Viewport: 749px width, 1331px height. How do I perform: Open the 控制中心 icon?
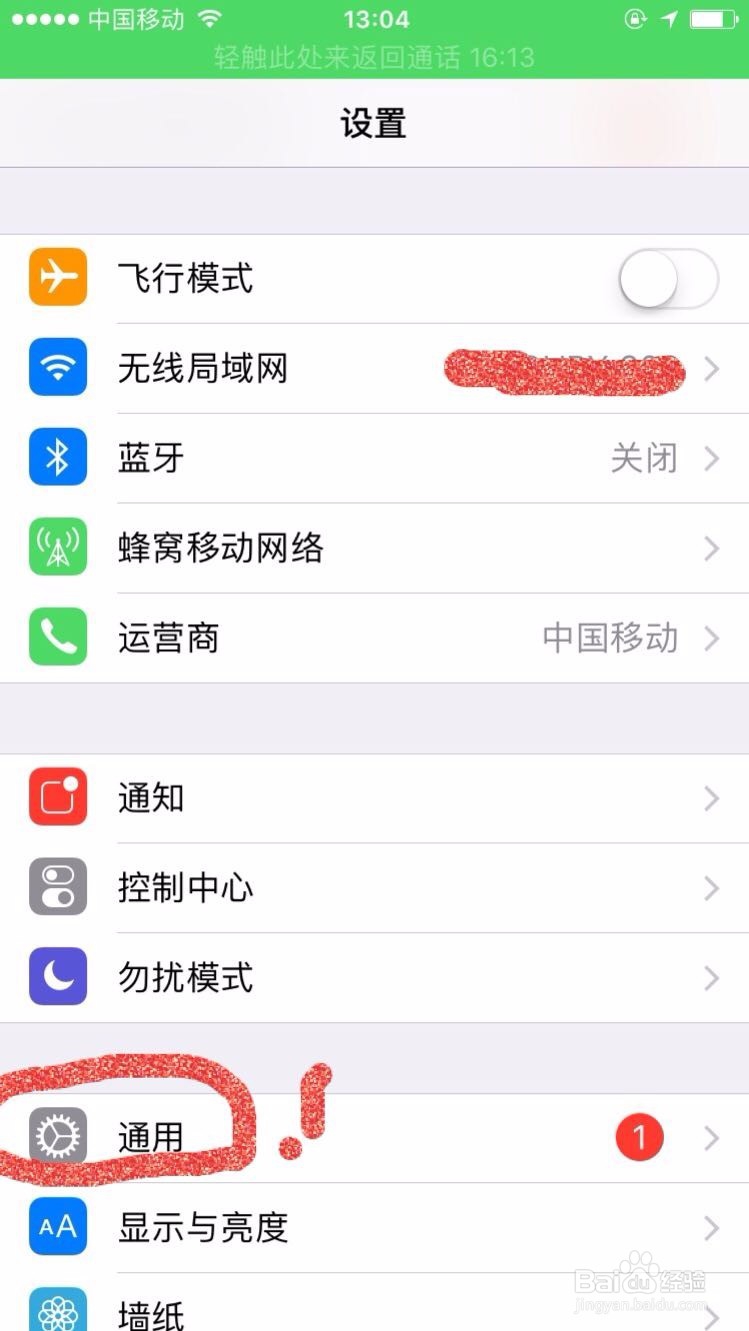(x=57, y=888)
